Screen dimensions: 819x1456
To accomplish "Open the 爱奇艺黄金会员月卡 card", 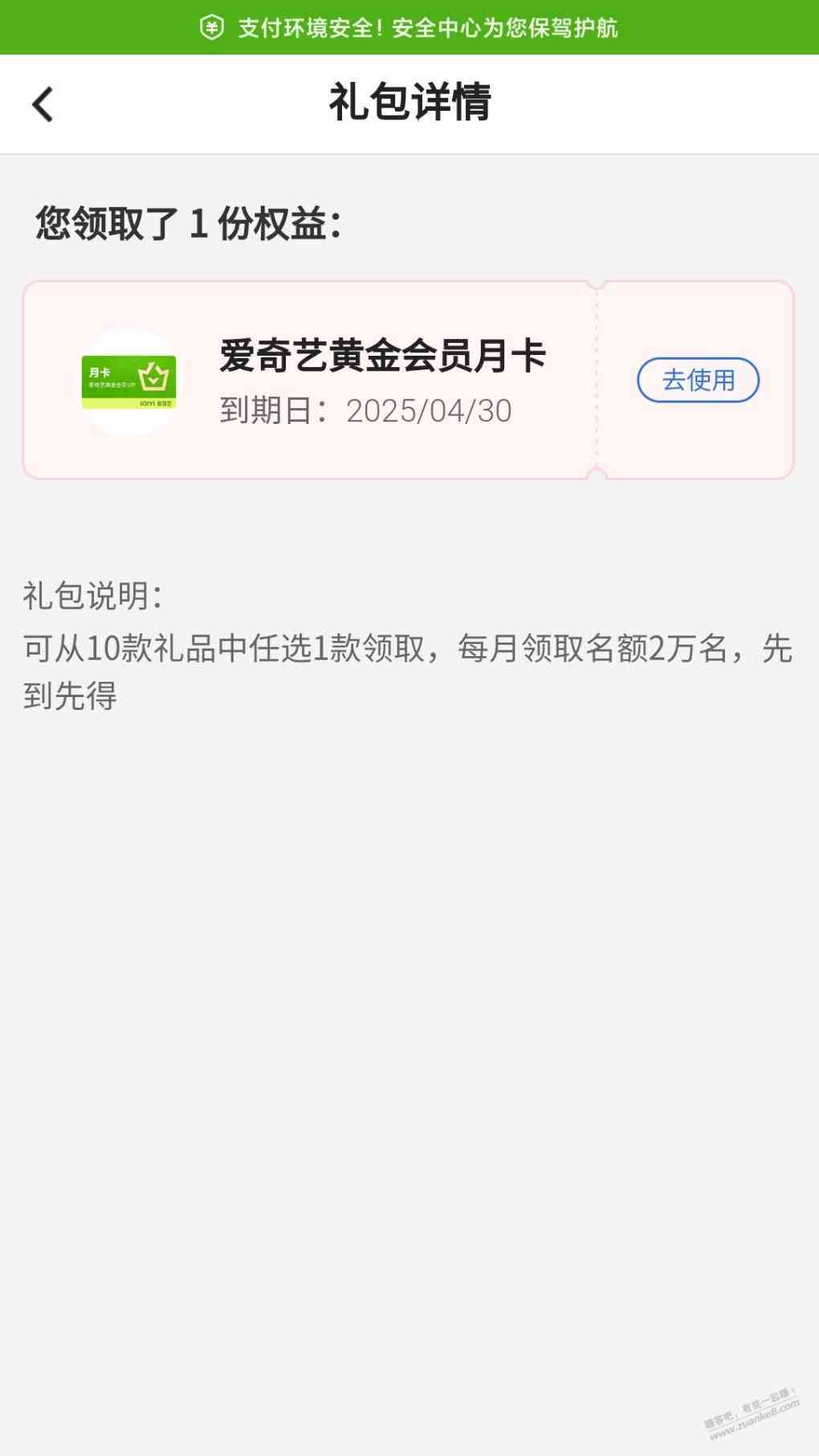I will [408, 380].
